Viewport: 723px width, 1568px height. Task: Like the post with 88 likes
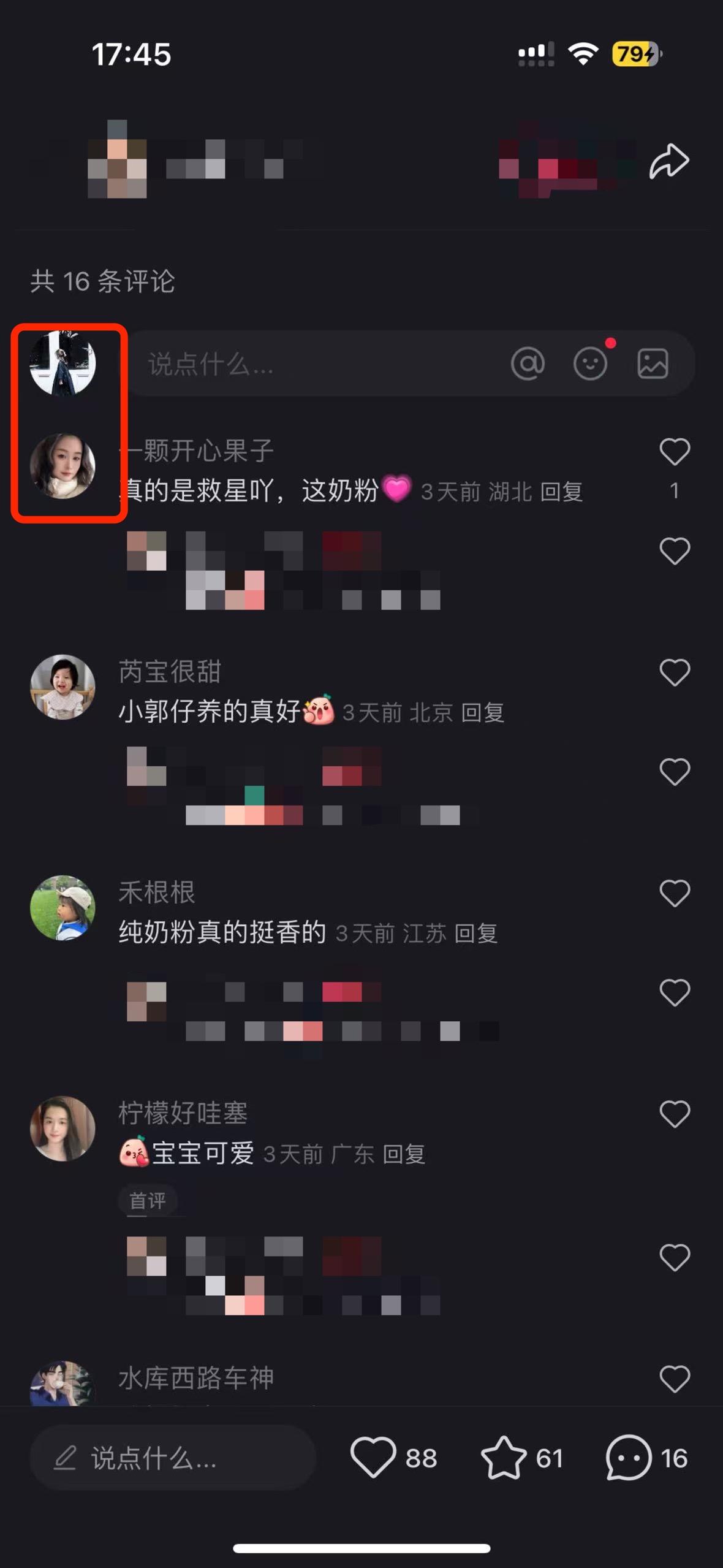coord(394,1458)
